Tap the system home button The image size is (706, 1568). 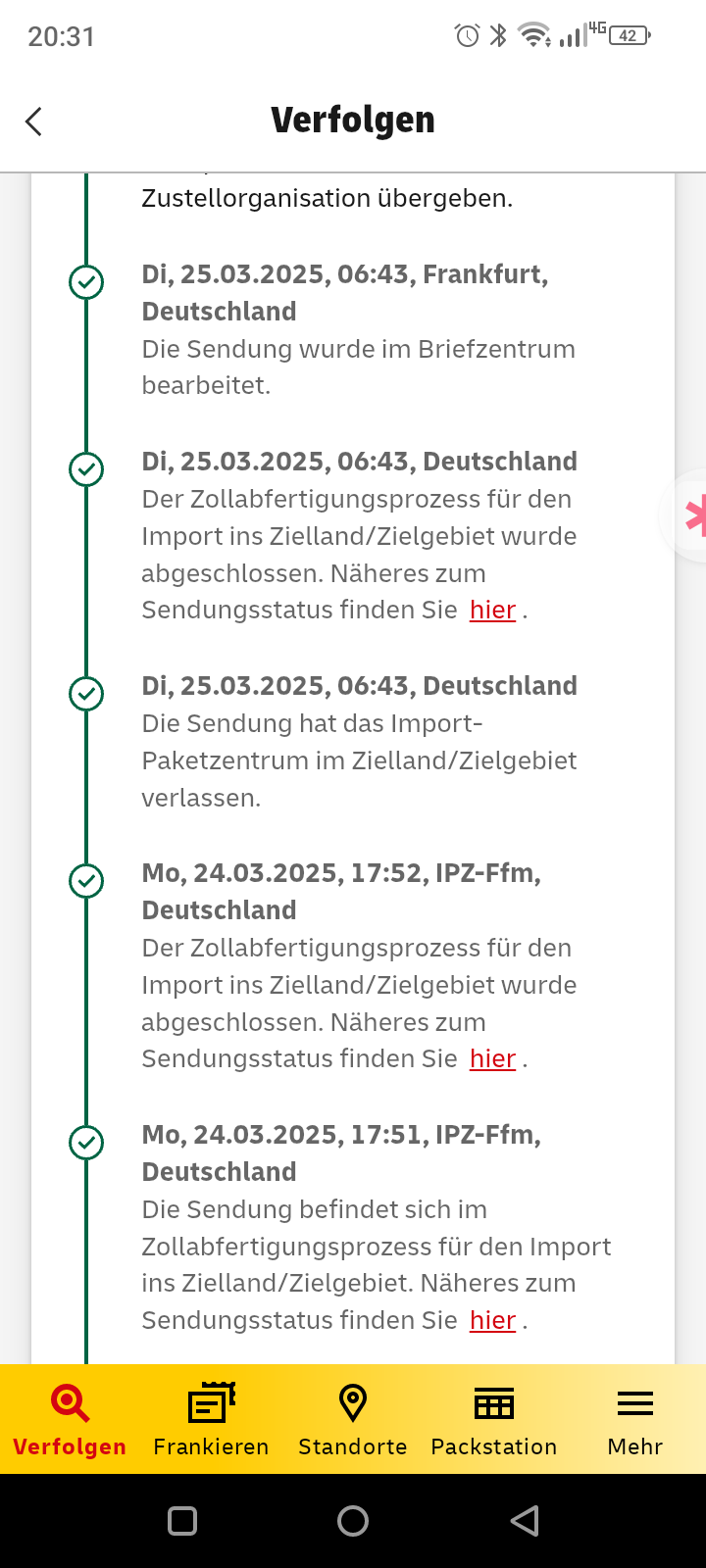353,1521
